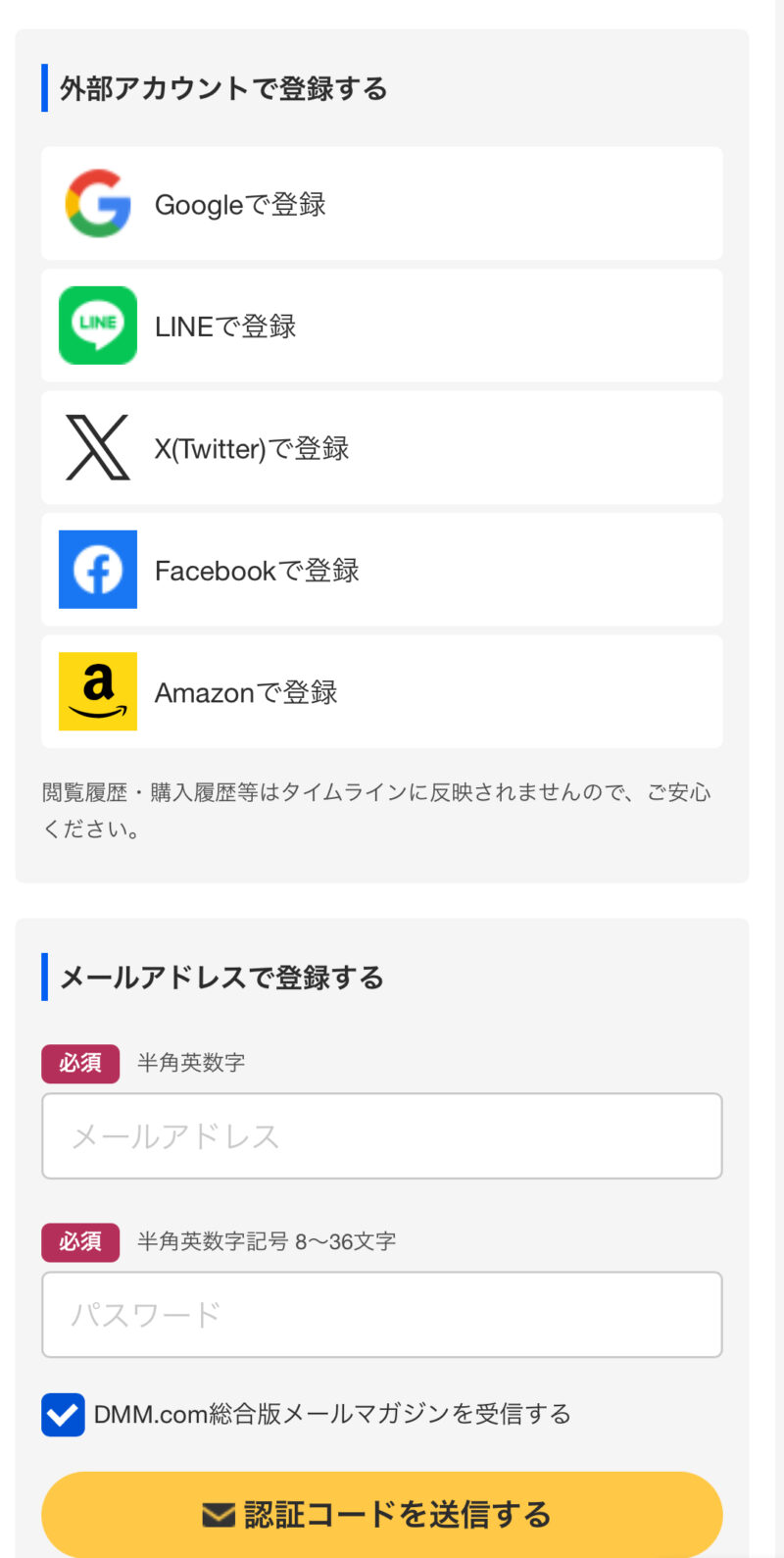This screenshot has height=1558, width=784.
Task: Choose LINEで登録 option
Action: [x=382, y=326]
